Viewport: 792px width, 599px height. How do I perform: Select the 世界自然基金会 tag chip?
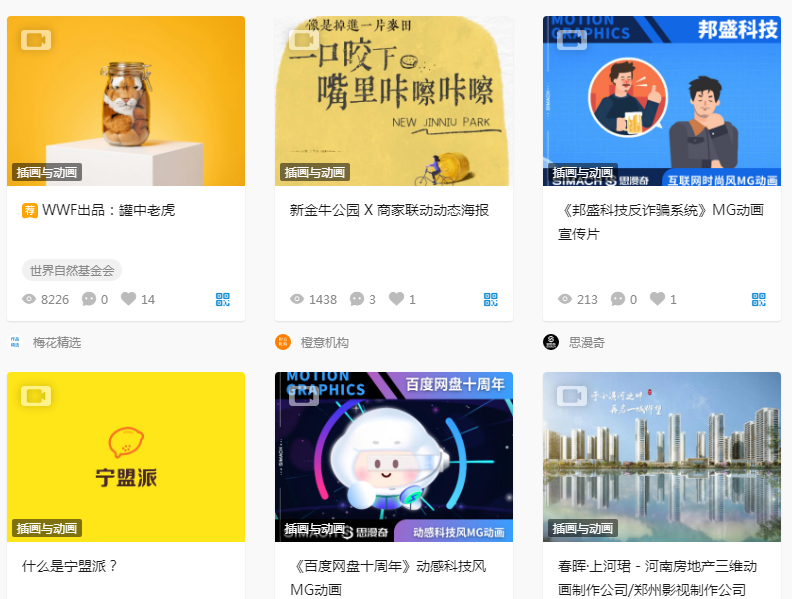(x=71, y=270)
